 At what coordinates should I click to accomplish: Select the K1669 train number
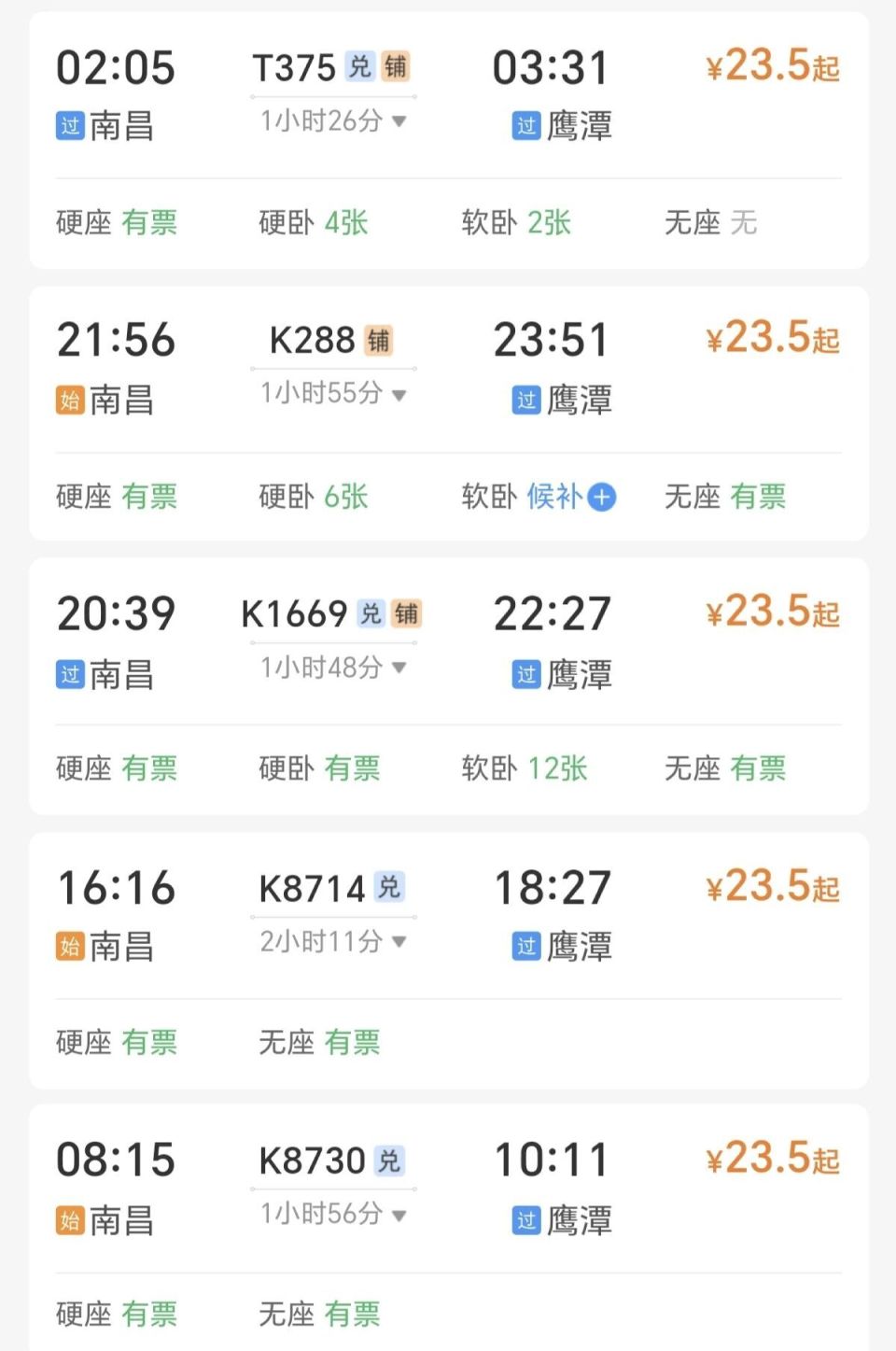tap(299, 613)
